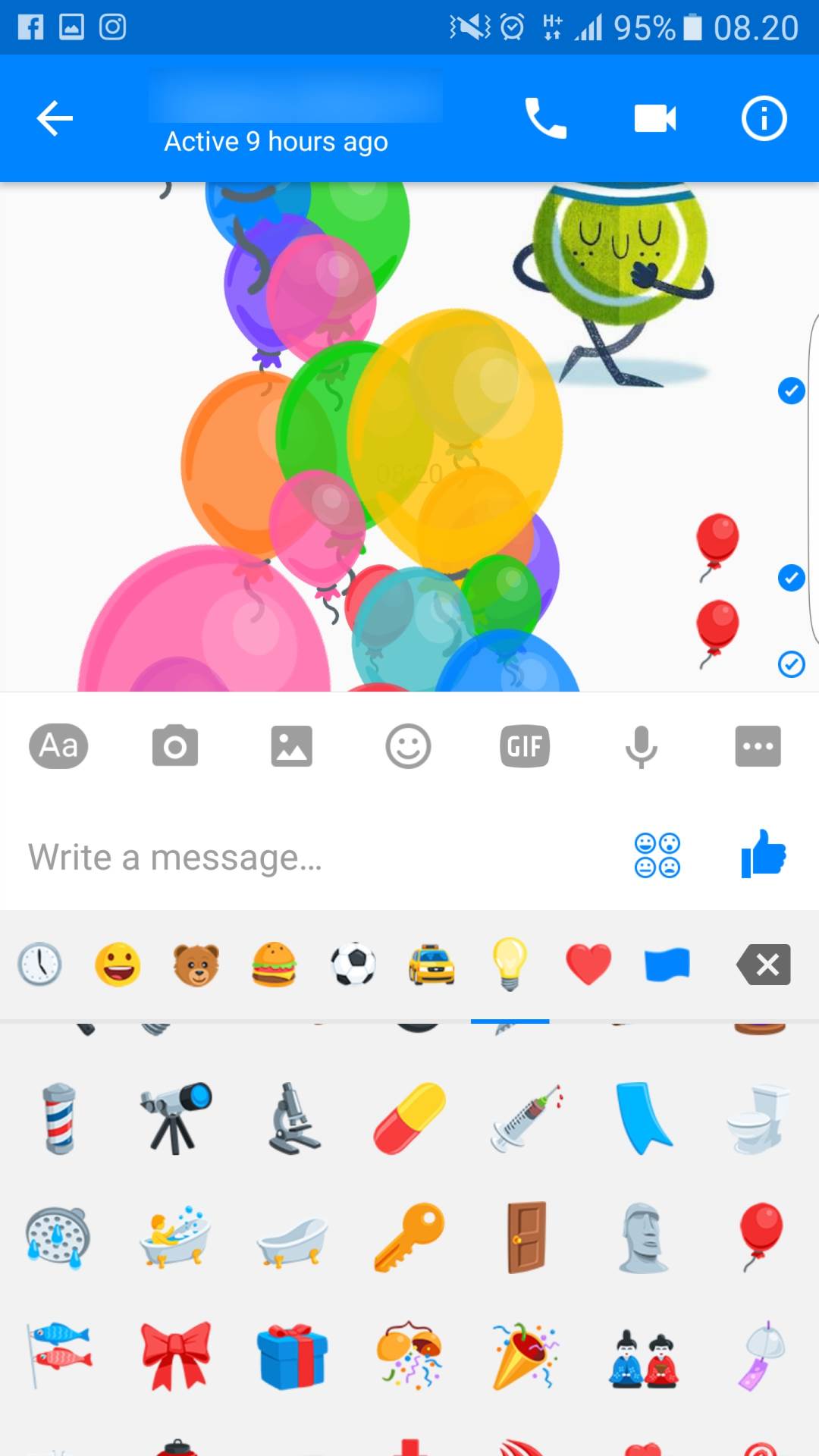Open the camera to take a photo
The image size is (819, 1456).
point(175,746)
